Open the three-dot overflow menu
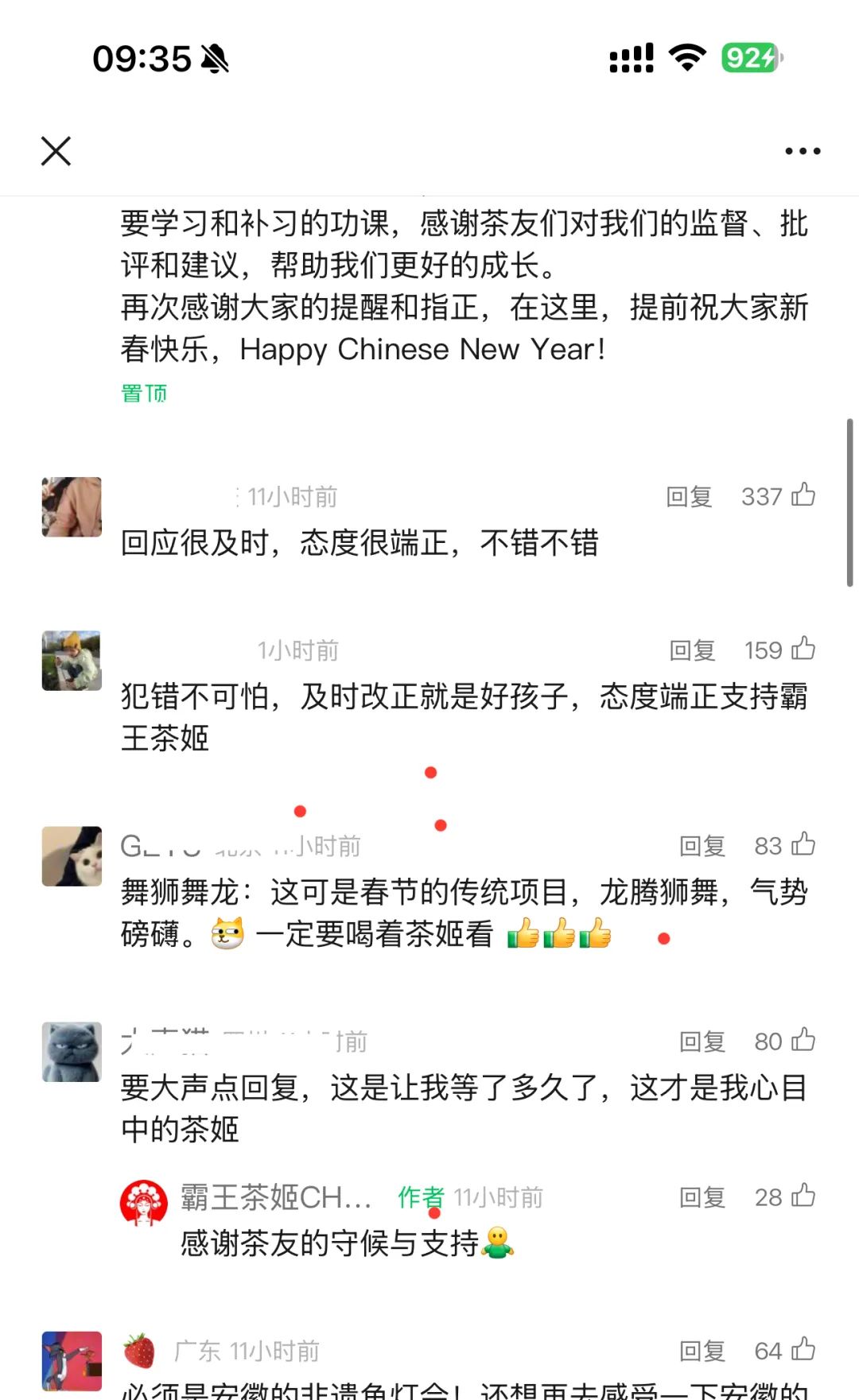 click(802, 151)
